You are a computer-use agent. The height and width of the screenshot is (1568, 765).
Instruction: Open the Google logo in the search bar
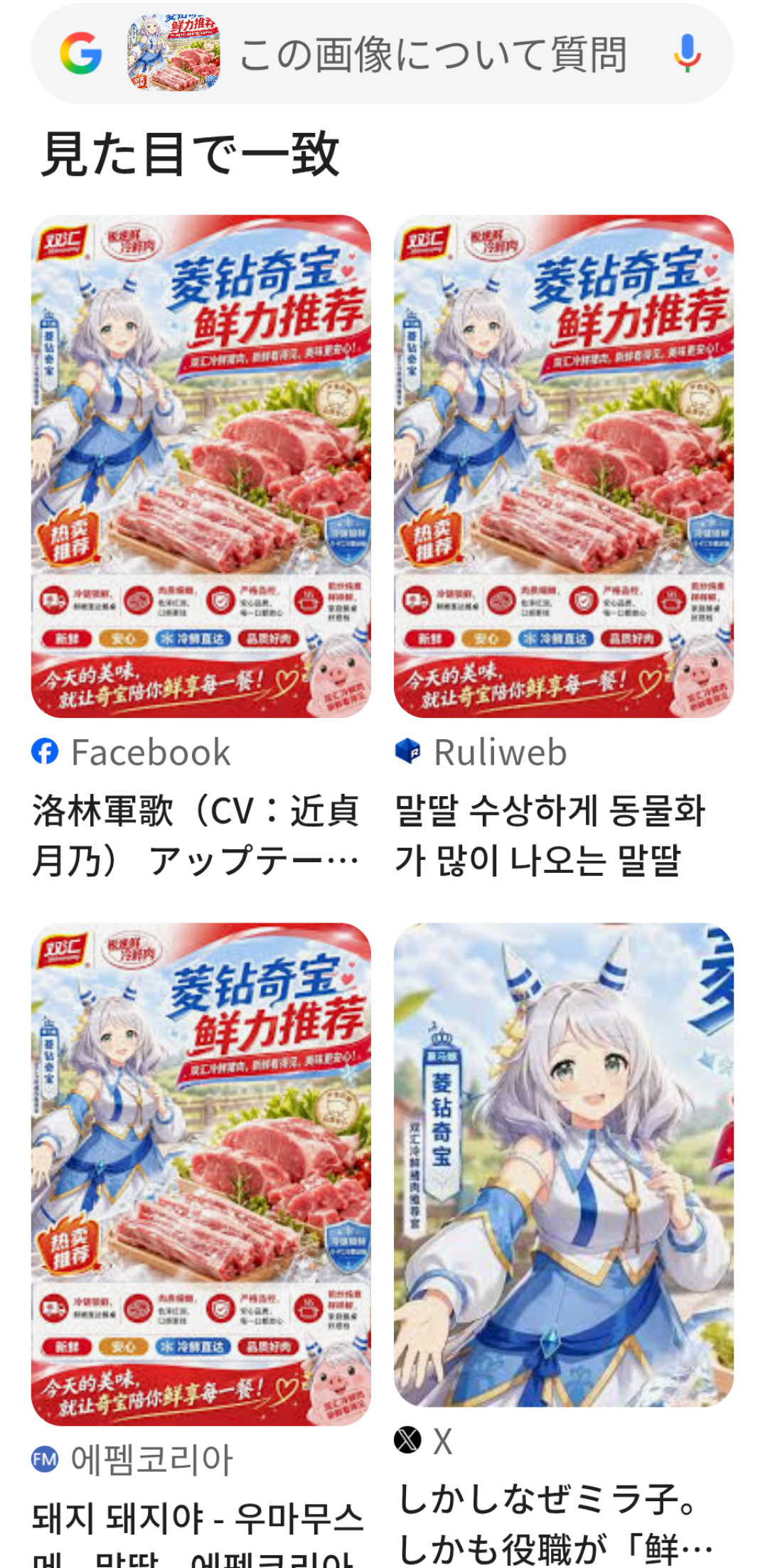80,54
